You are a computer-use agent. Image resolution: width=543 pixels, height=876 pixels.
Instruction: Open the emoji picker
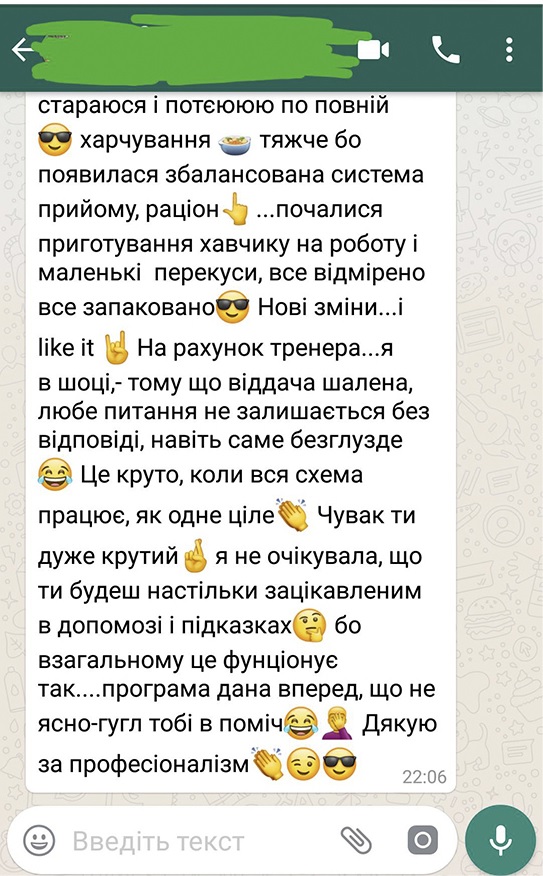39,840
